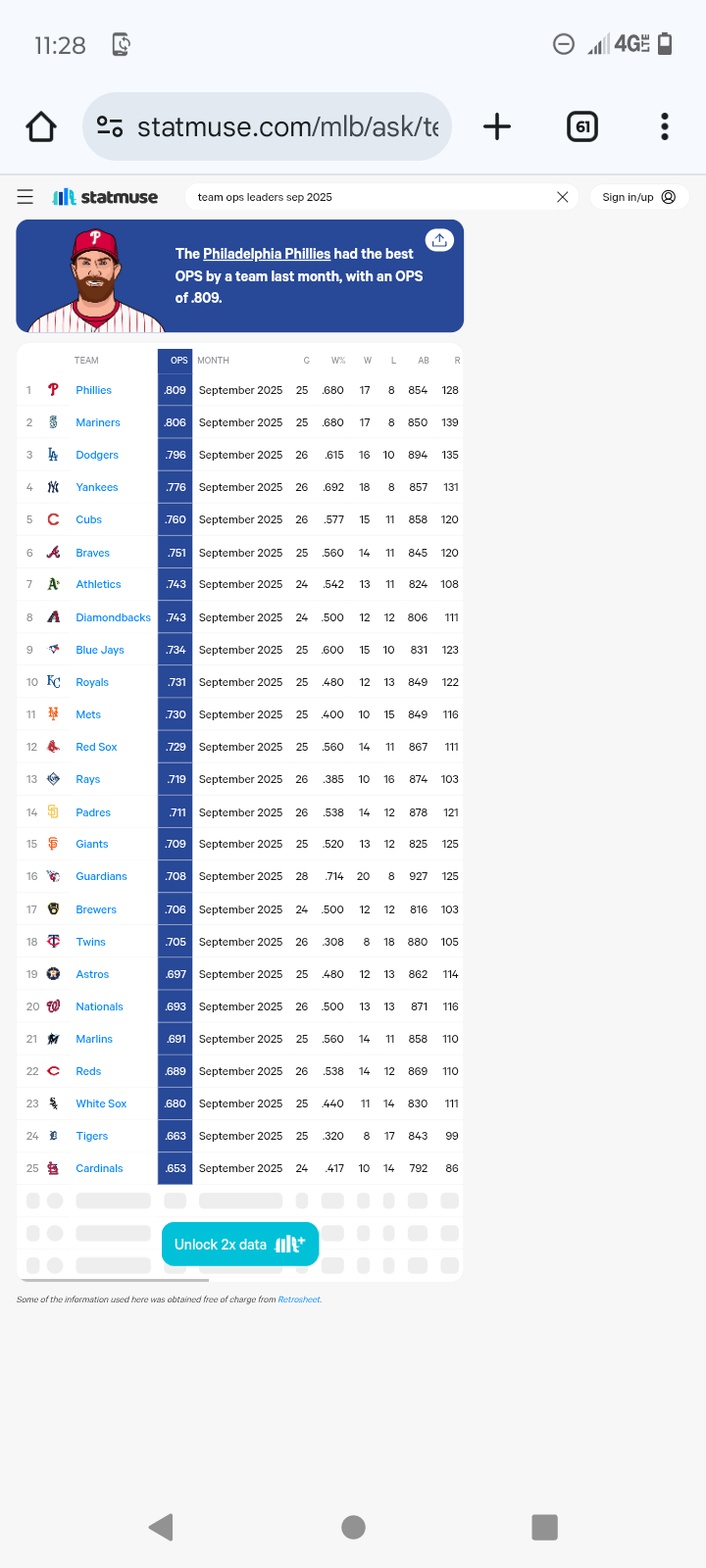Follow the Philadelphia Phillies link in the answer
This screenshot has height=1568, width=706.
pyautogui.click(x=267, y=254)
